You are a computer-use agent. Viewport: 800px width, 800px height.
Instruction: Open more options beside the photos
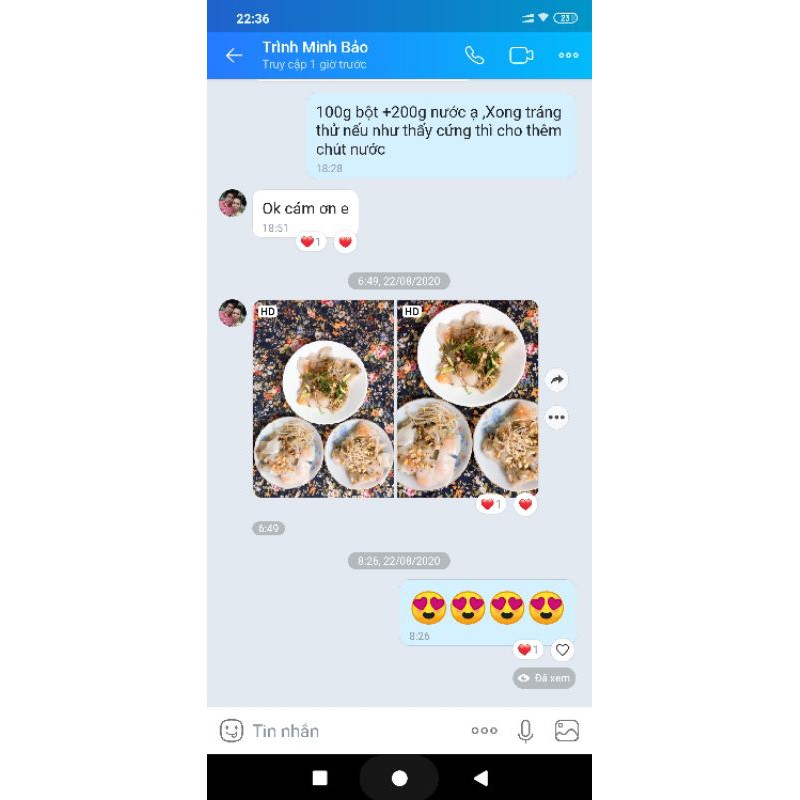click(557, 417)
